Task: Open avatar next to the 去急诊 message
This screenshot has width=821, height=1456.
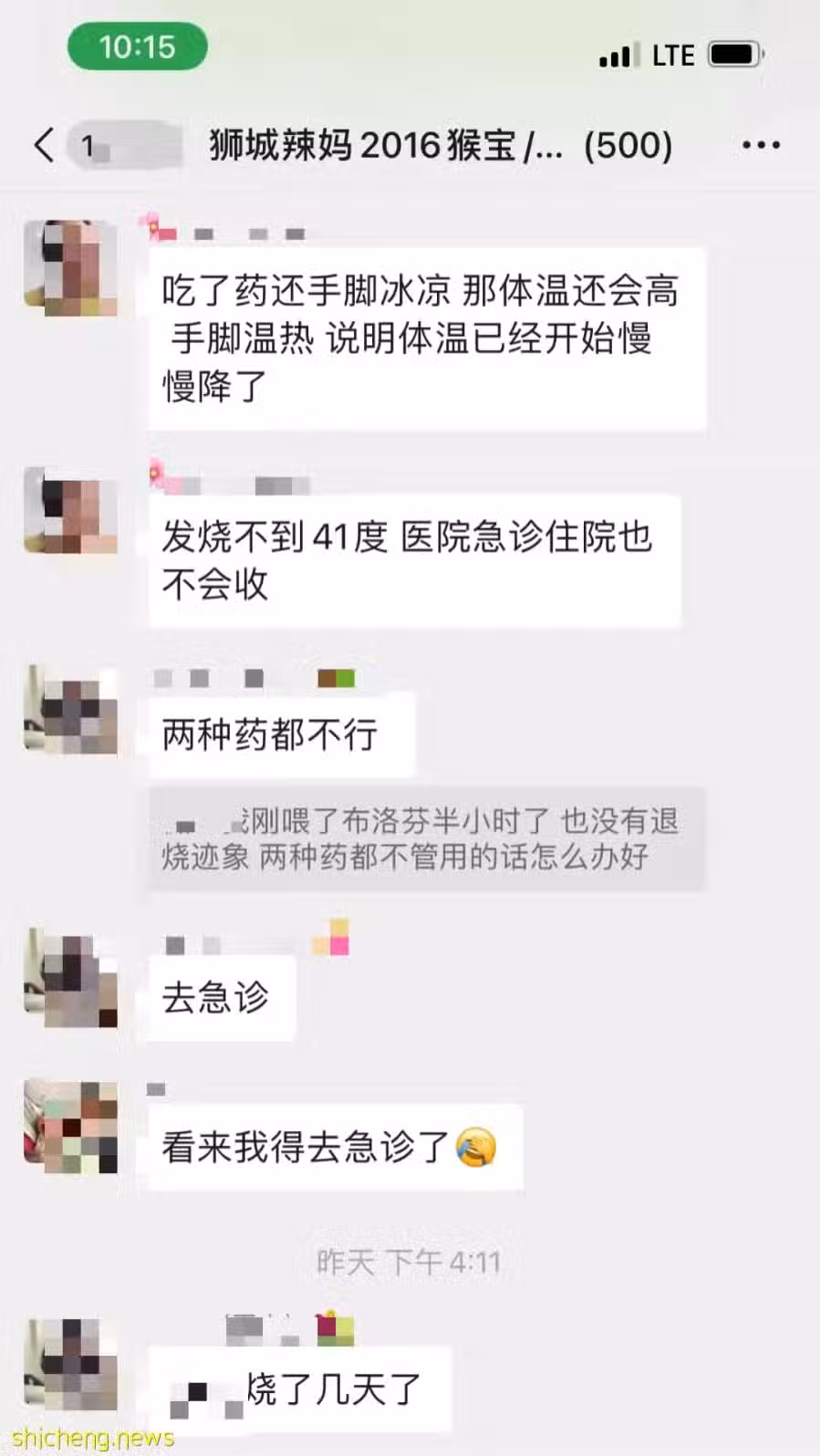Action: tap(71, 977)
